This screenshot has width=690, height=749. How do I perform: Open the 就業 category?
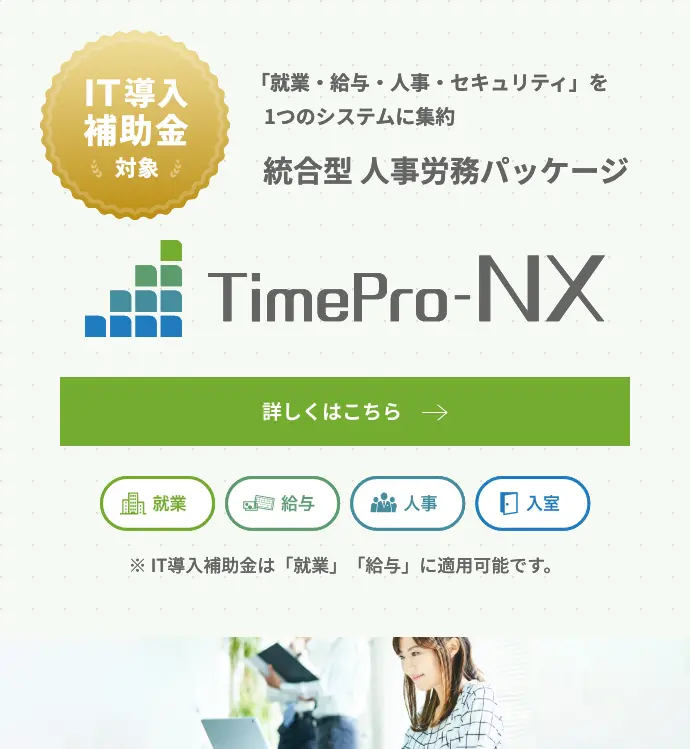tap(157, 503)
